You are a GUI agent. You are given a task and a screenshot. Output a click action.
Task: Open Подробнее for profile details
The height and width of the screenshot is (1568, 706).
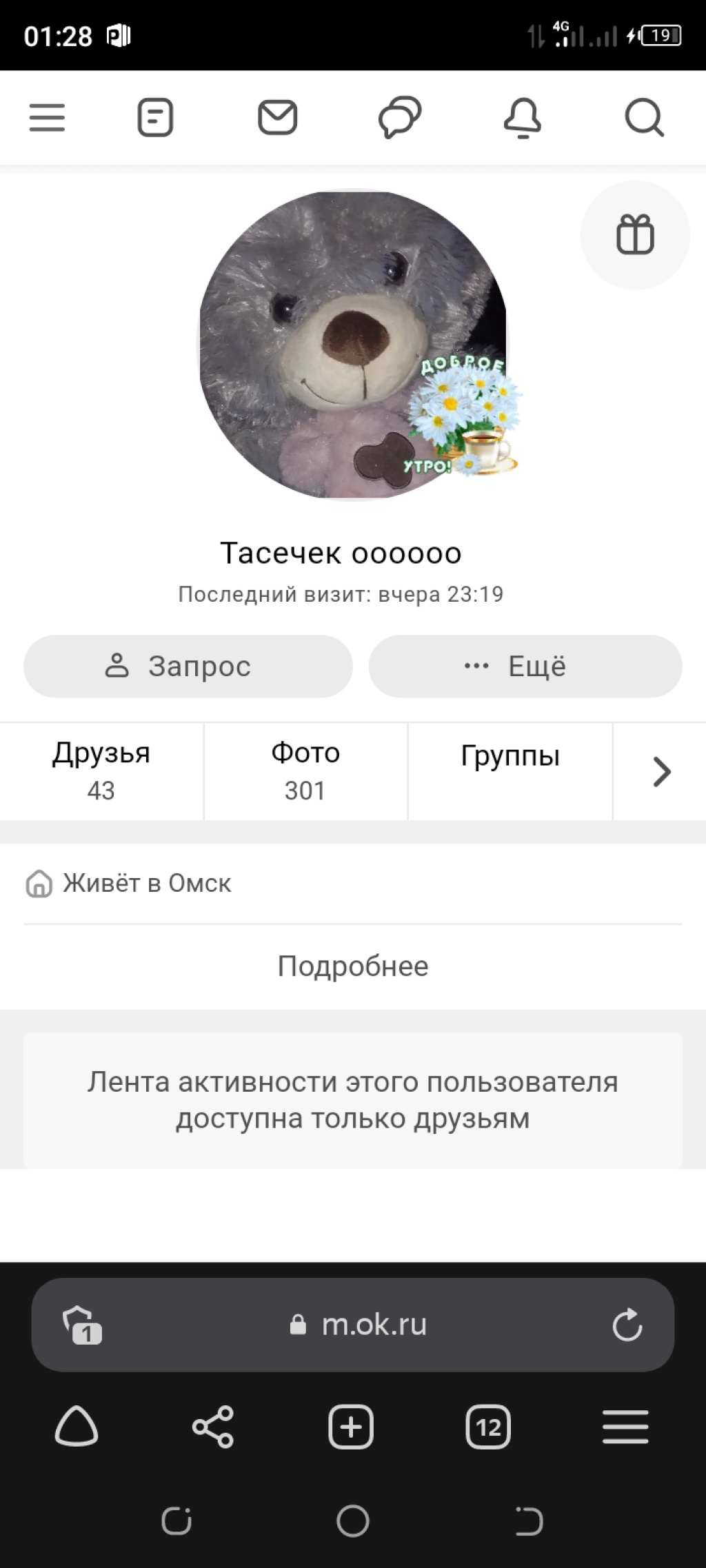[353, 966]
